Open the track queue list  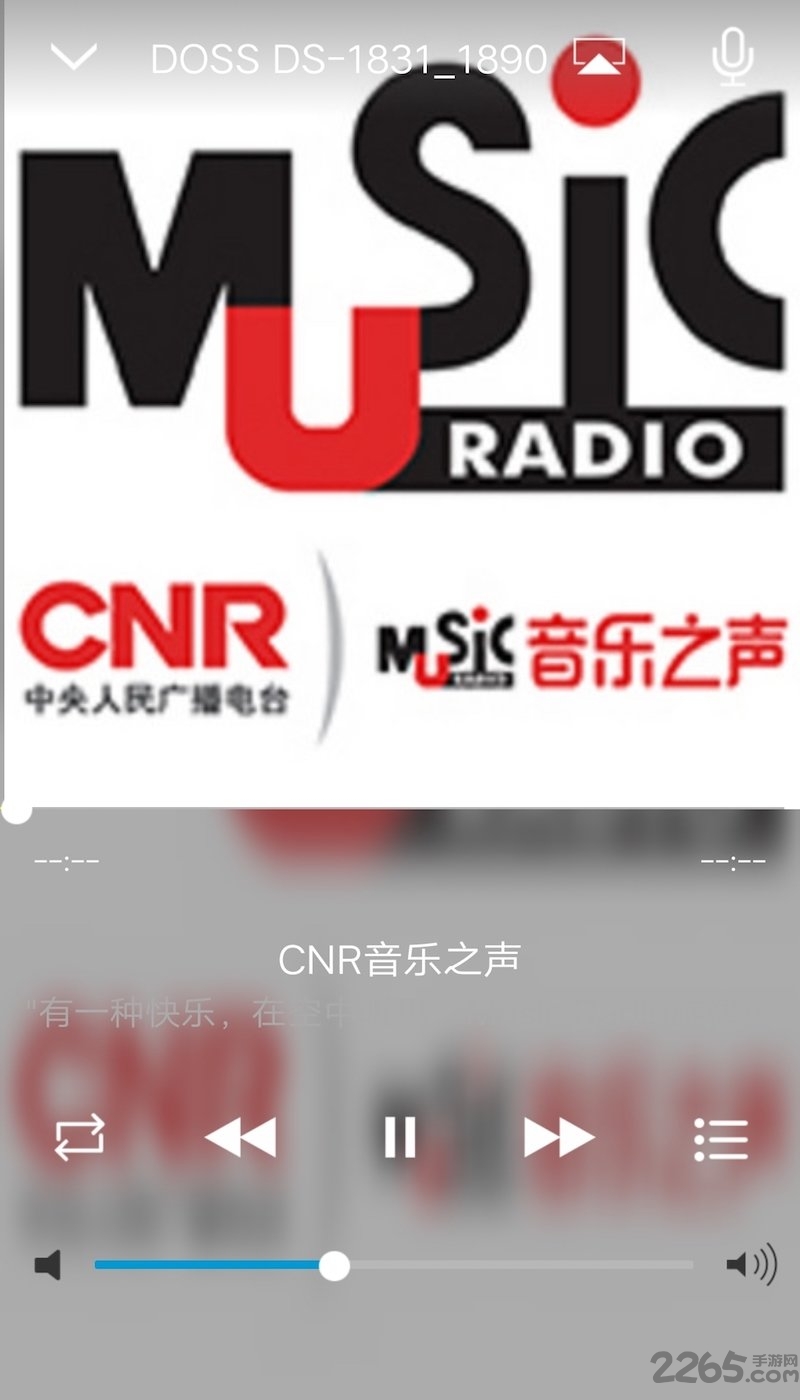pos(722,1137)
